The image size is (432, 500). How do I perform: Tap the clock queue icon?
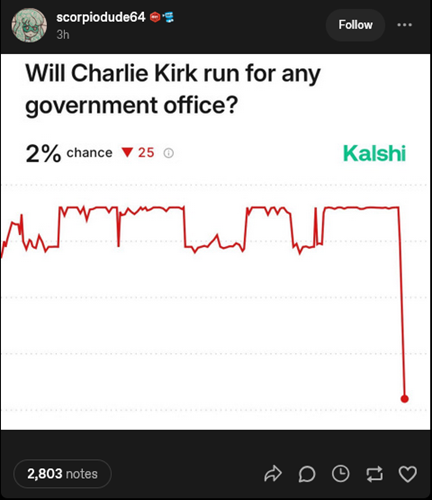pos(341,474)
